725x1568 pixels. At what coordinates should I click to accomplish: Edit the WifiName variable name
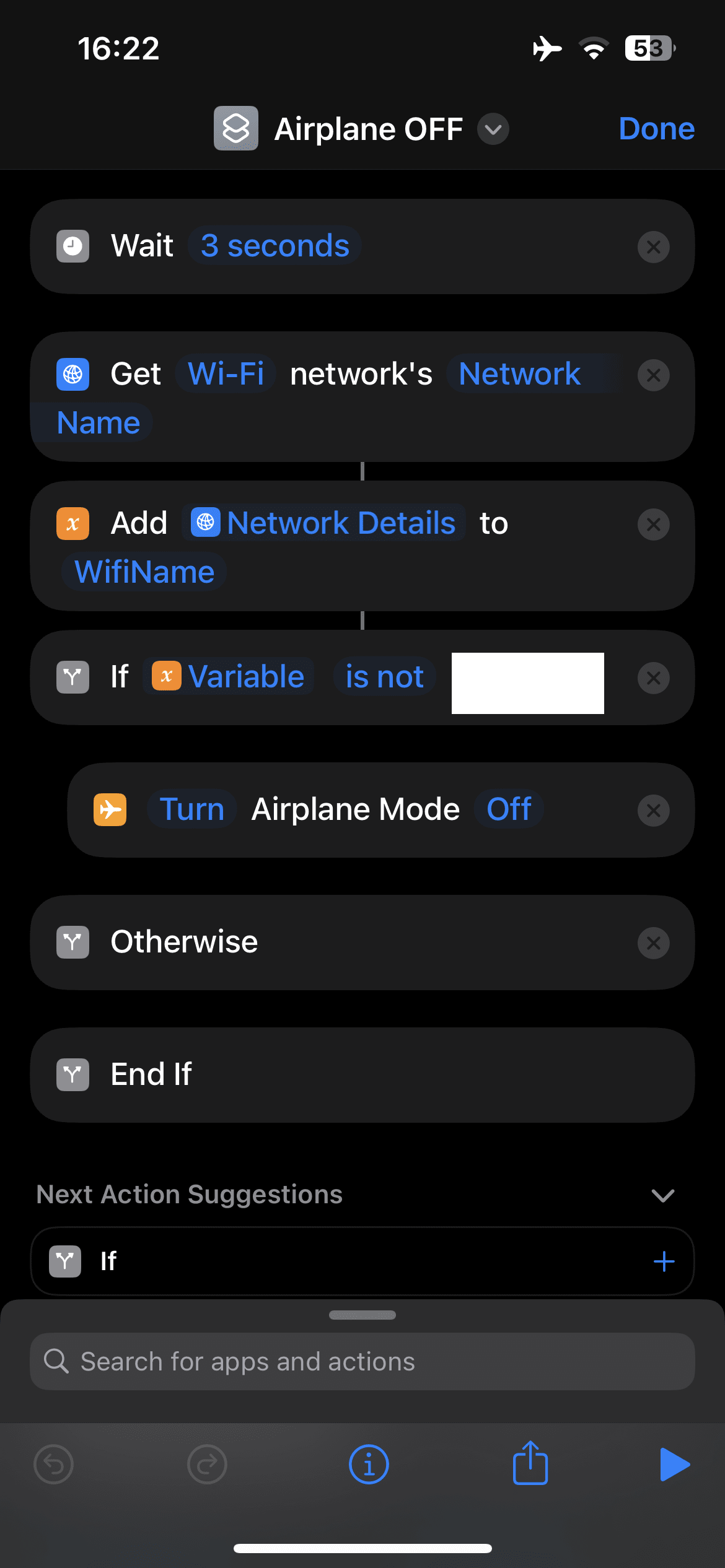pyautogui.click(x=144, y=572)
